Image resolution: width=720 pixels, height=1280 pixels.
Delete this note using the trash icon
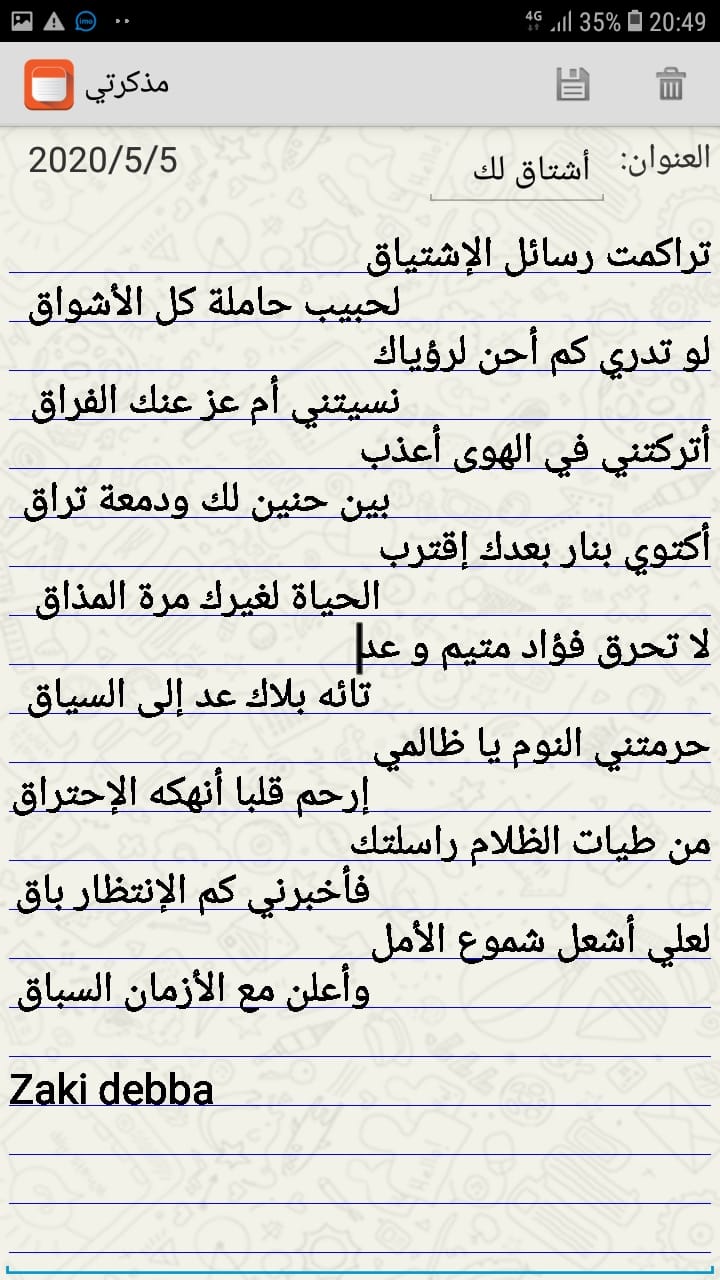tap(671, 84)
